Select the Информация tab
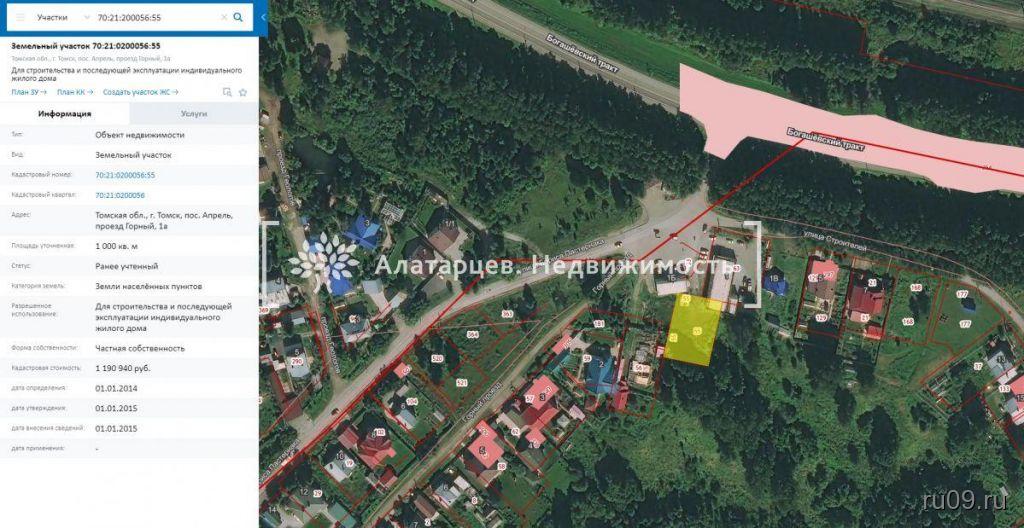Viewport: 1024px width, 528px height. pyautogui.click(x=65, y=114)
